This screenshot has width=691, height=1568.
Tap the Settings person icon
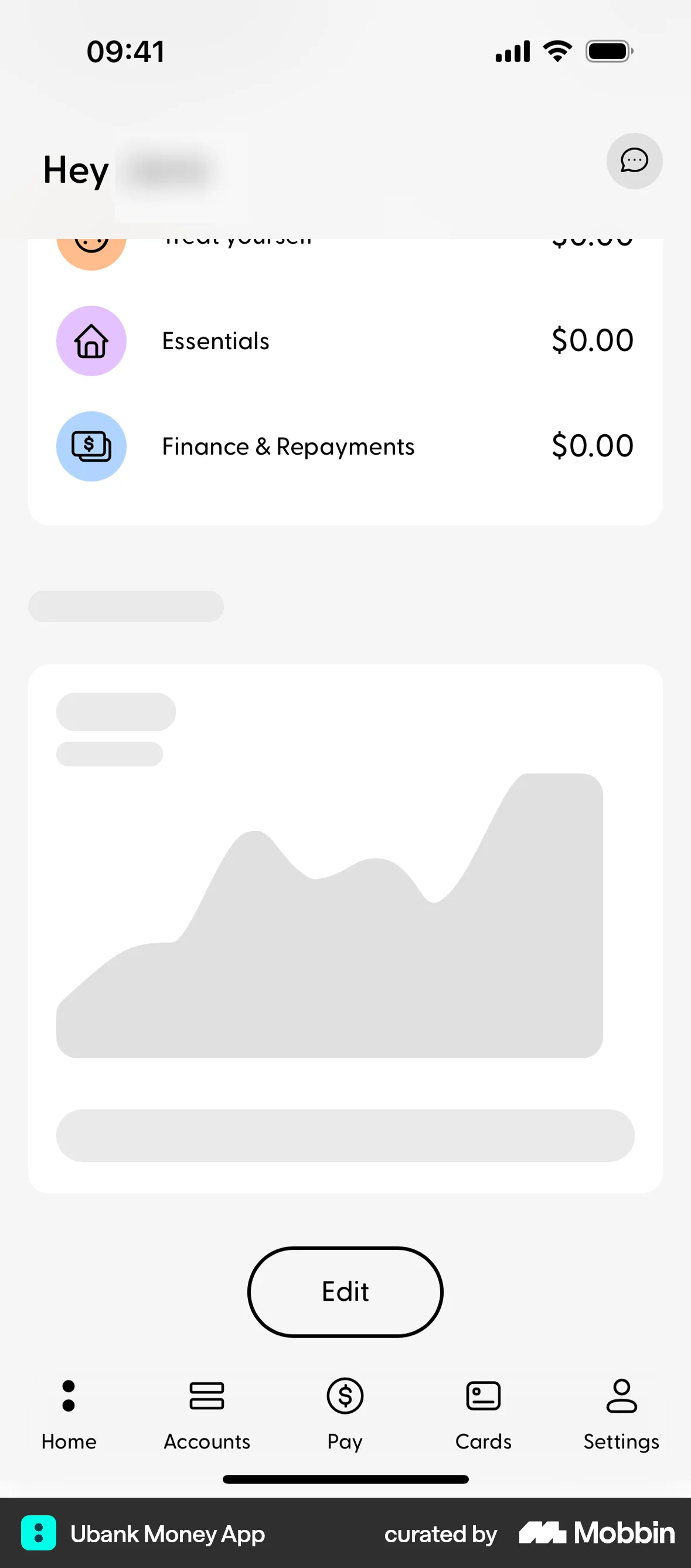click(621, 1396)
